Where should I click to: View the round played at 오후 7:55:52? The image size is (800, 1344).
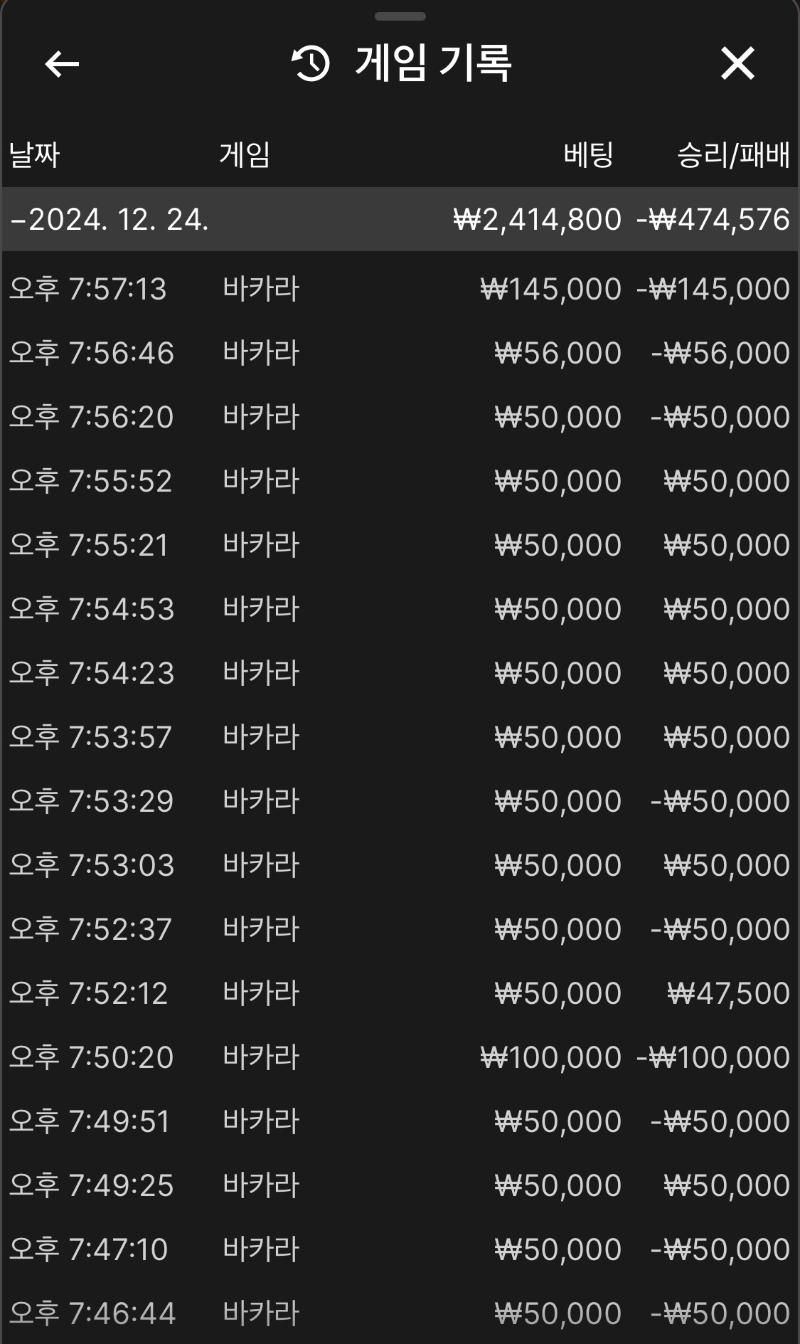click(400, 481)
